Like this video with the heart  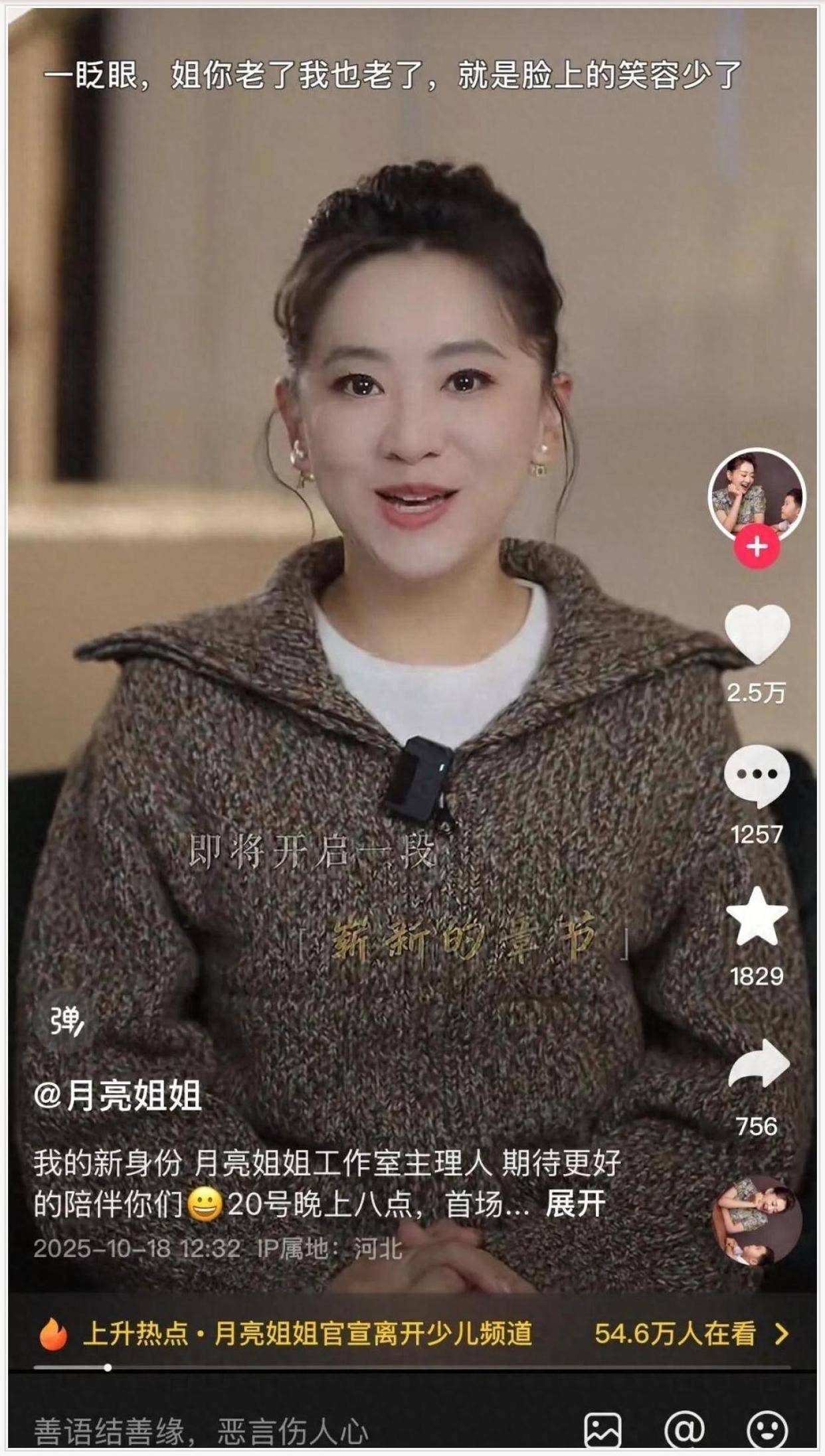pyautogui.click(x=757, y=634)
